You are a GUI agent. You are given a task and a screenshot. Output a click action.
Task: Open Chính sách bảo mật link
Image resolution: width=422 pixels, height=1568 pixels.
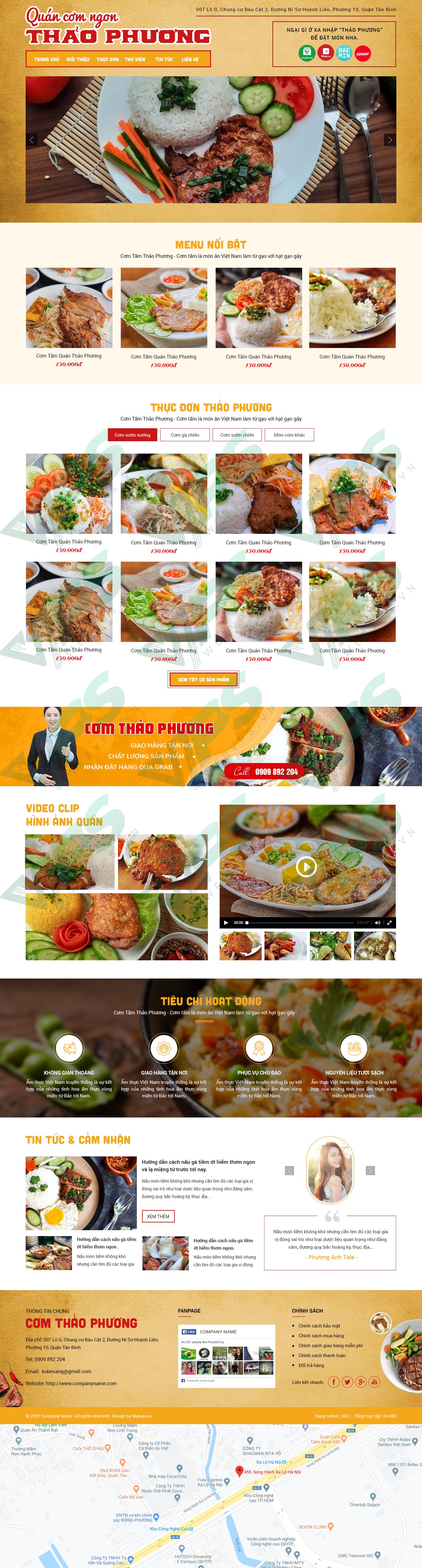click(319, 1326)
